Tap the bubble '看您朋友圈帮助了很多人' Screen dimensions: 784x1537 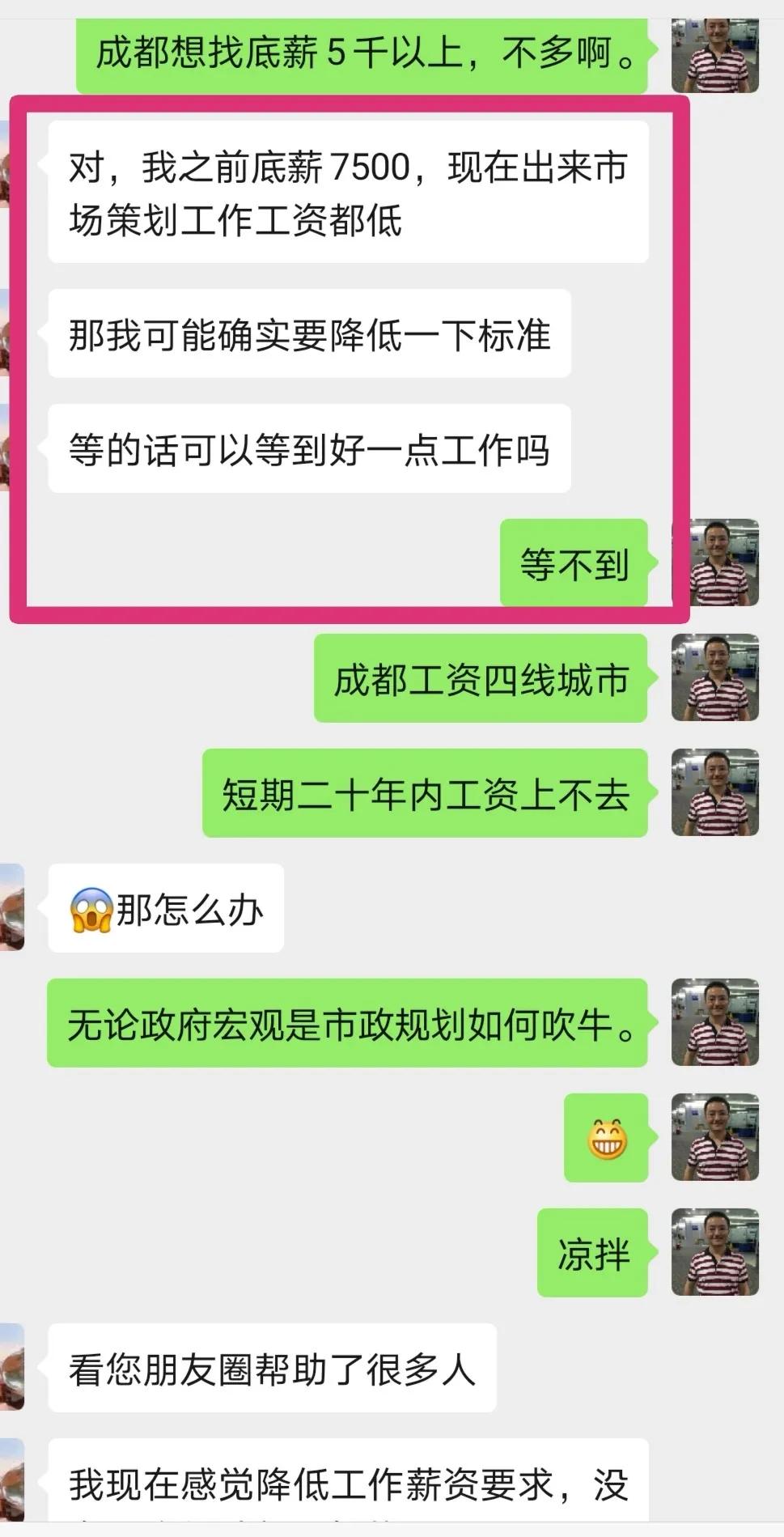pos(271,1368)
